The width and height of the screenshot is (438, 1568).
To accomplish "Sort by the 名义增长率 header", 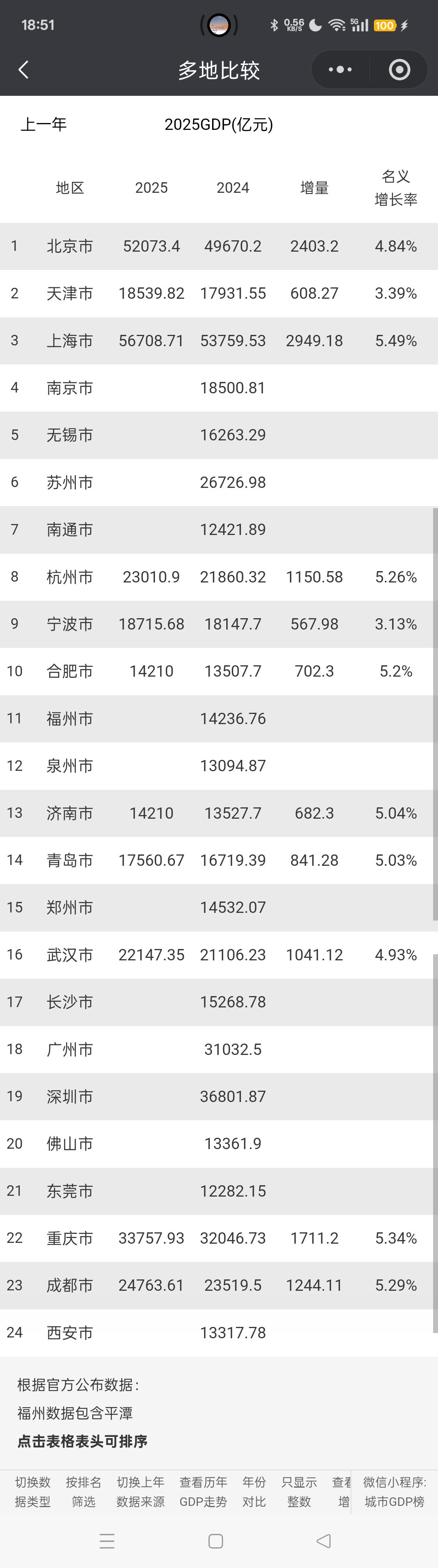I will (396, 188).
